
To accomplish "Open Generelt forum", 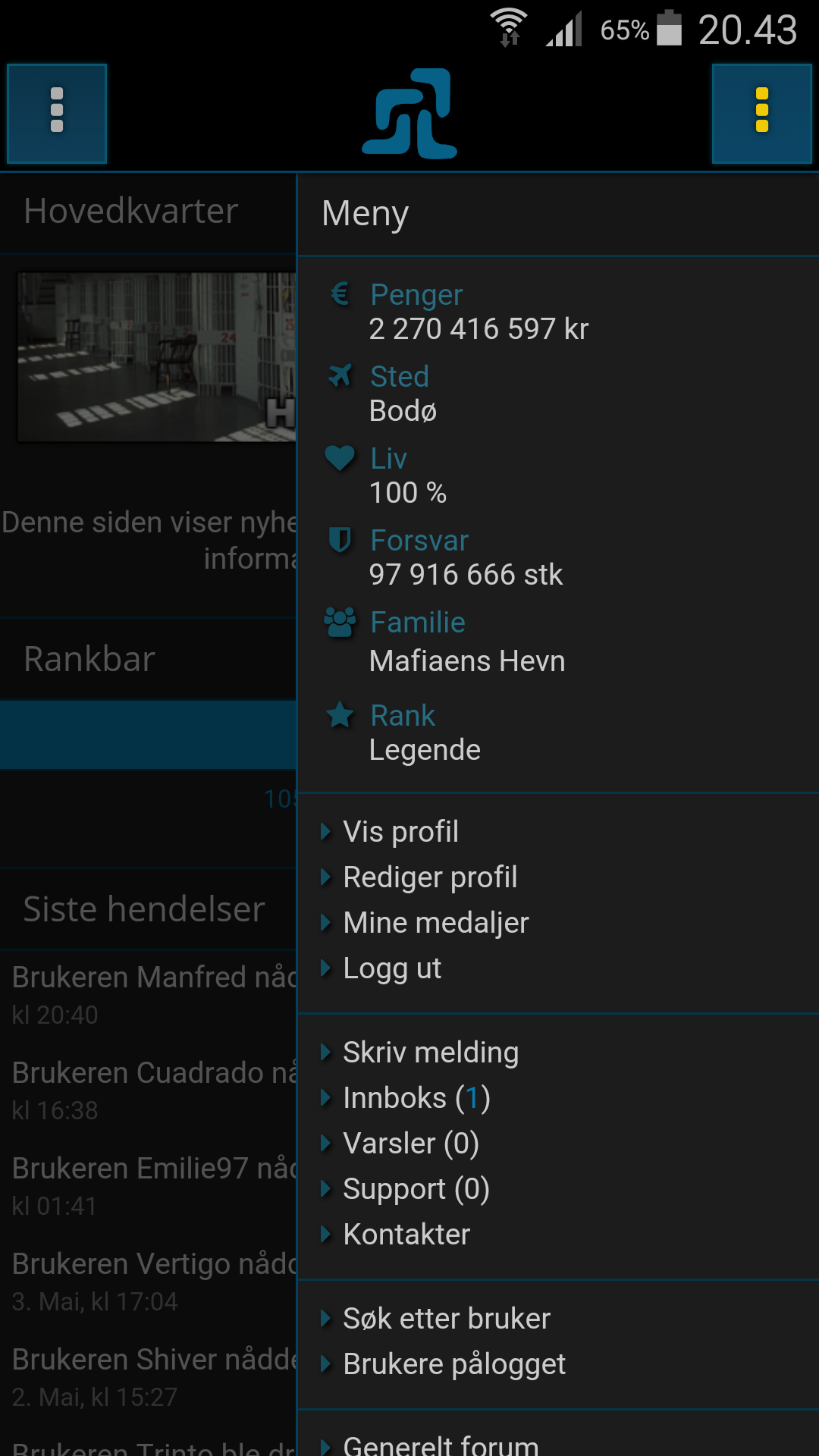I will click(x=441, y=1445).
